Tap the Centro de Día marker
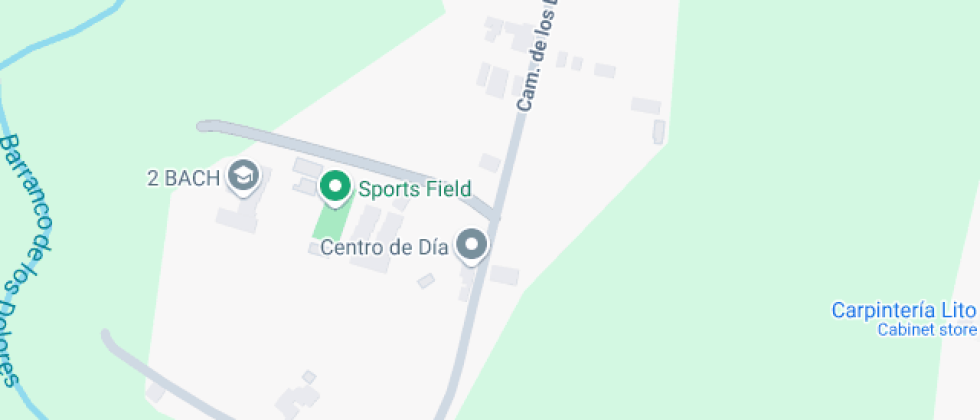This screenshot has height=420, width=980. (471, 244)
